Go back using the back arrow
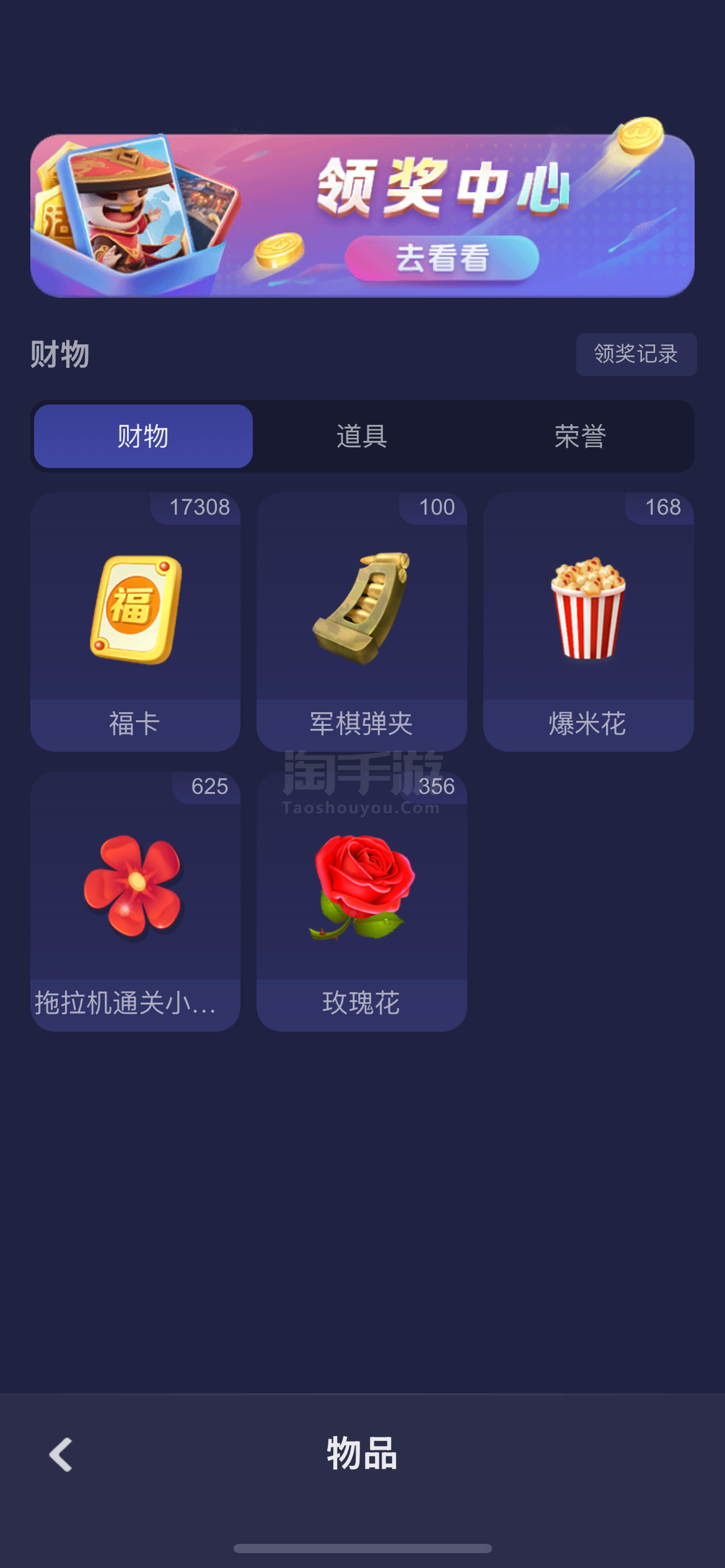Screen dimensions: 725x1568 pyautogui.click(x=61, y=1454)
